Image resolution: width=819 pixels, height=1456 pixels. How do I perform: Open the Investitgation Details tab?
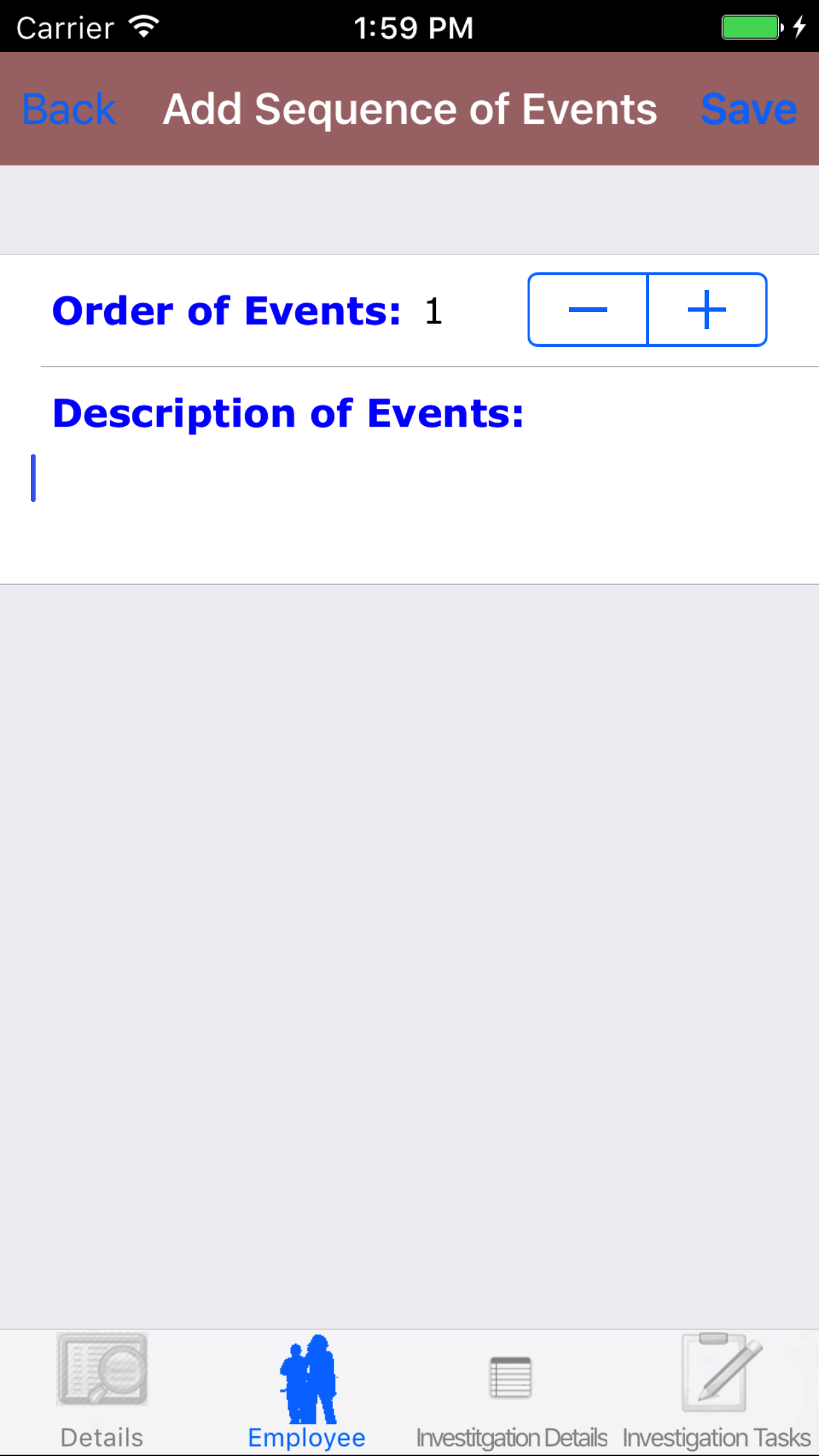click(511, 1391)
